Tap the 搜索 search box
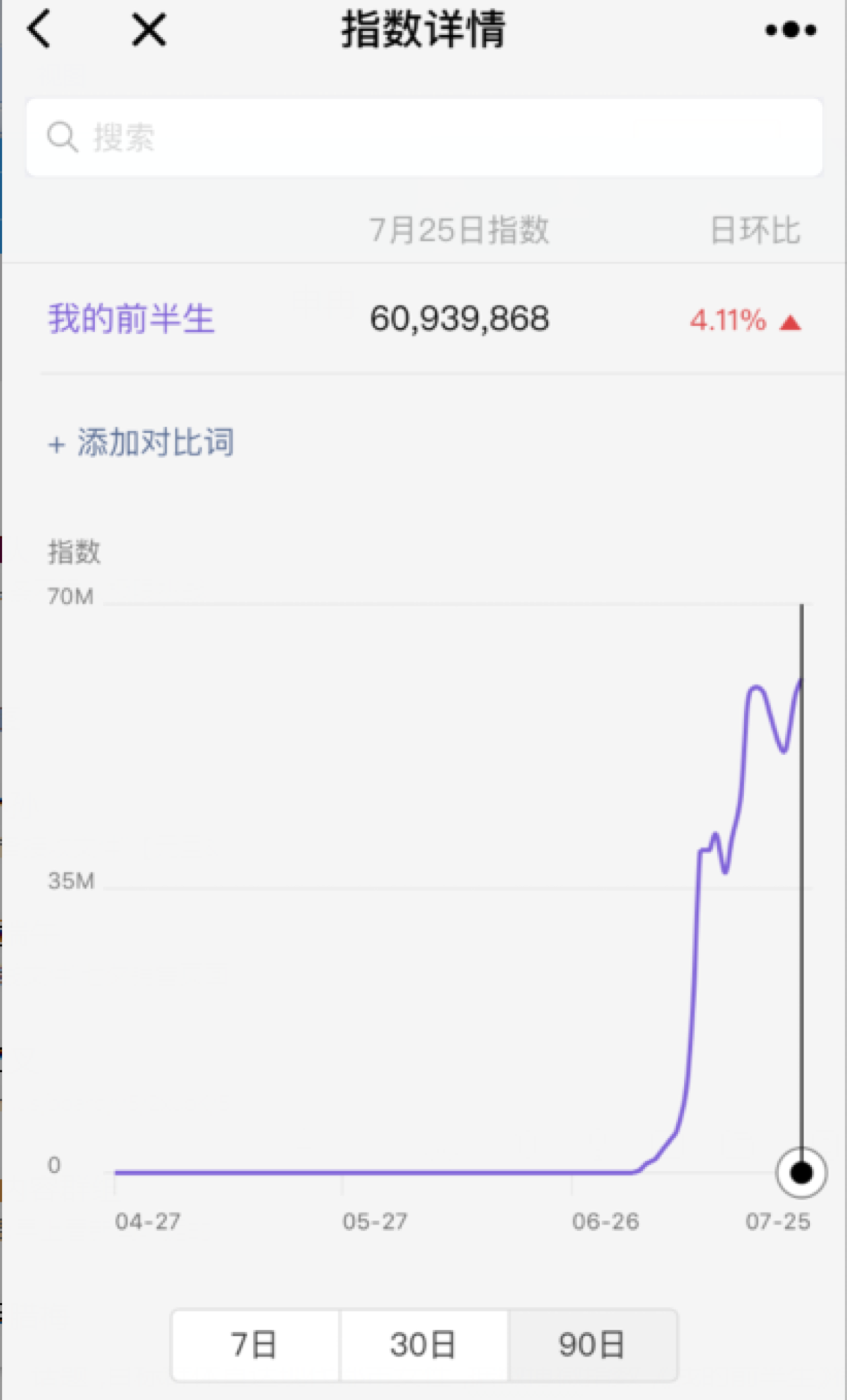Image resolution: width=847 pixels, height=1400 pixels. 423,137
